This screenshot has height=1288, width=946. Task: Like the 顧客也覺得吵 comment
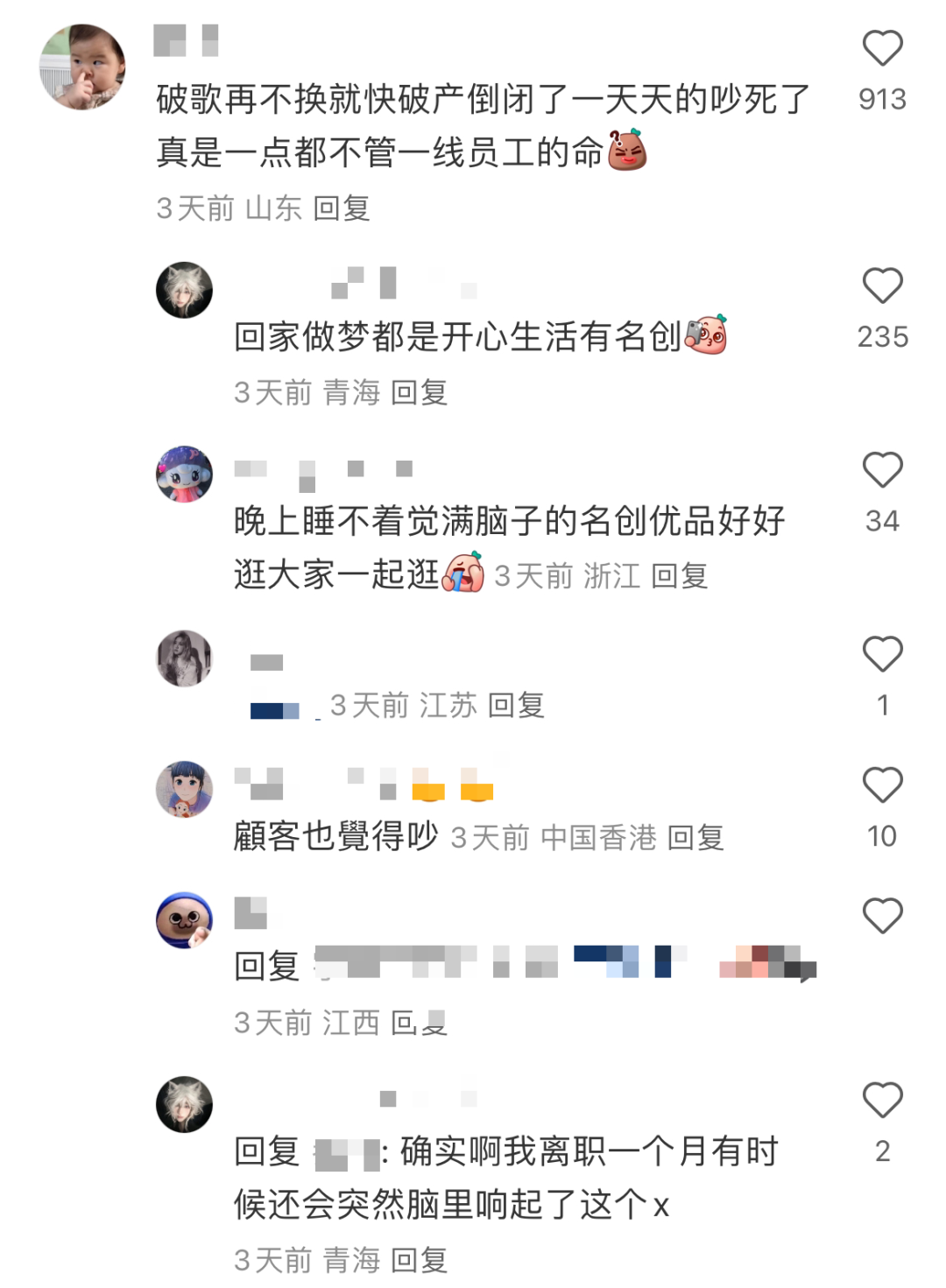click(x=882, y=785)
